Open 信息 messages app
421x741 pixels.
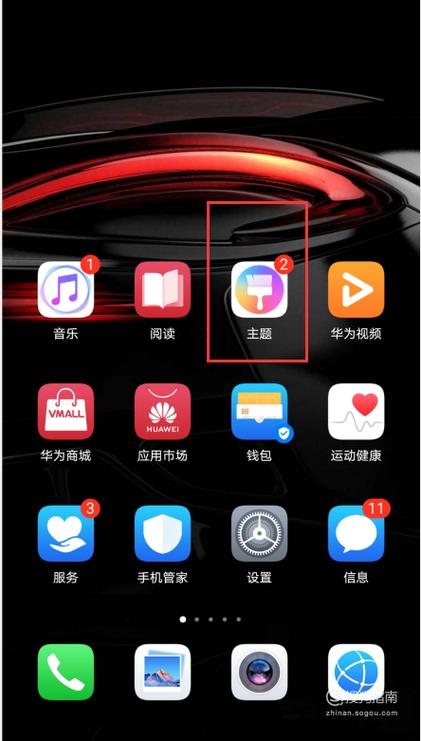[x=356, y=534]
